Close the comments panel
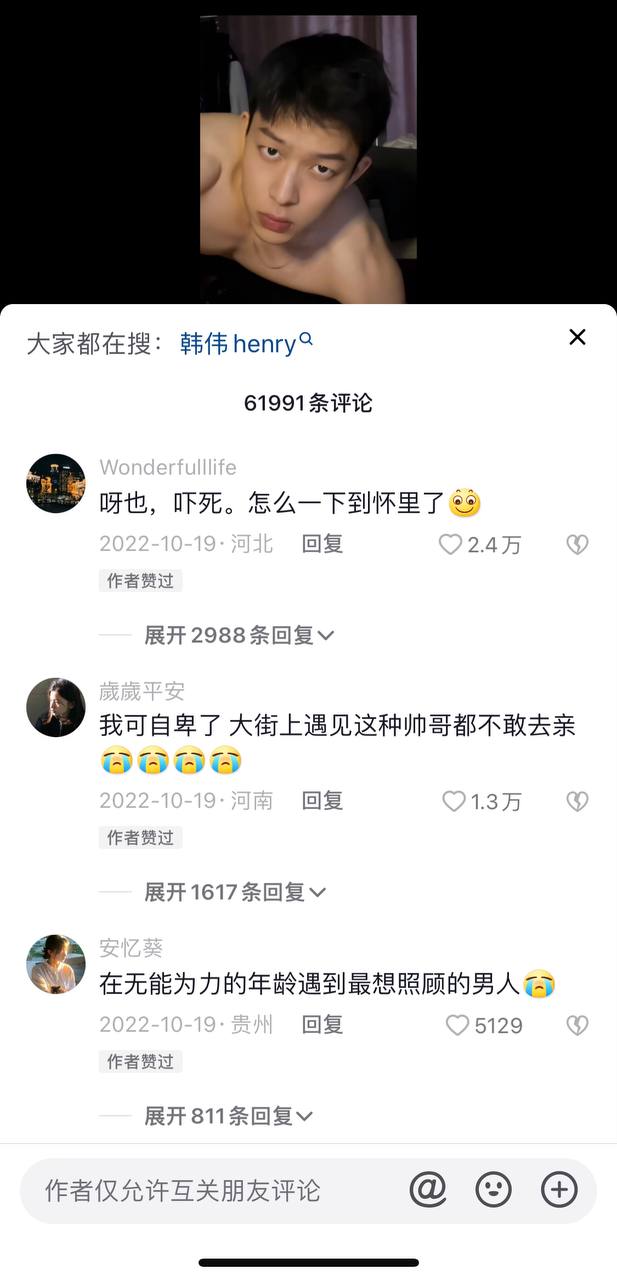Screen dimensions: 617x1280 pyautogui.click(x=577, y=337)
